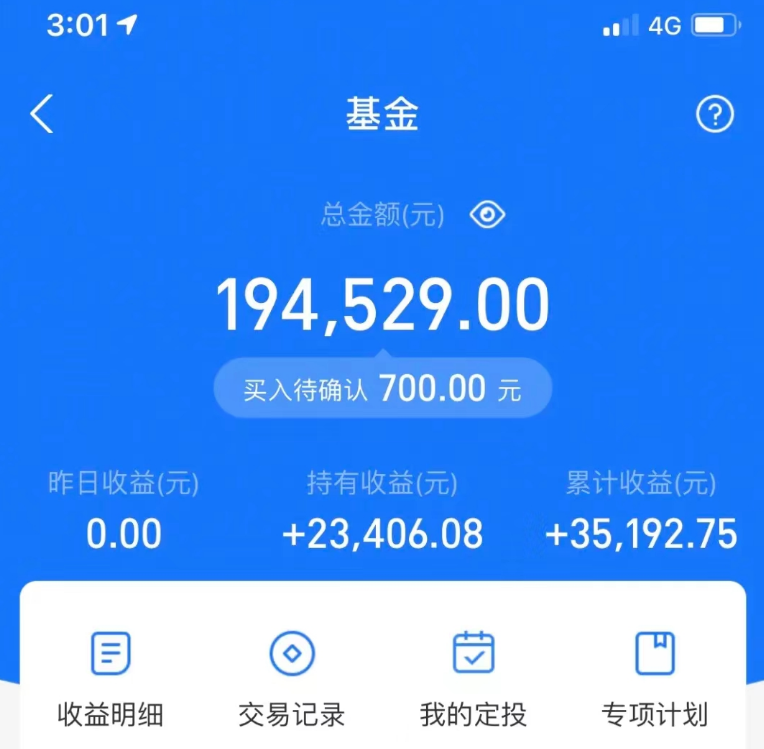Open the 买入待确认 700.00 元 pill
The image size is (764, 749).
point(382,388)
